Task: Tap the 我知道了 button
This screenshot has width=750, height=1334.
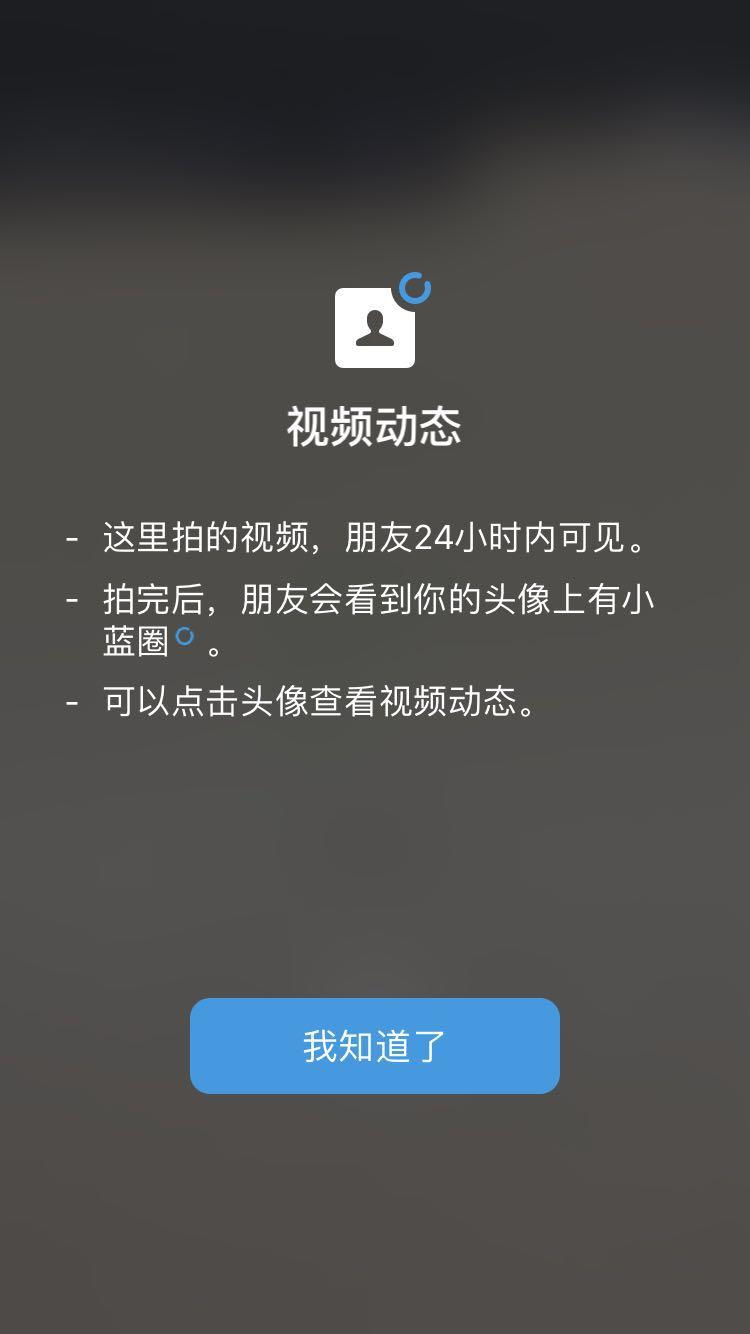Action: 374,1046
